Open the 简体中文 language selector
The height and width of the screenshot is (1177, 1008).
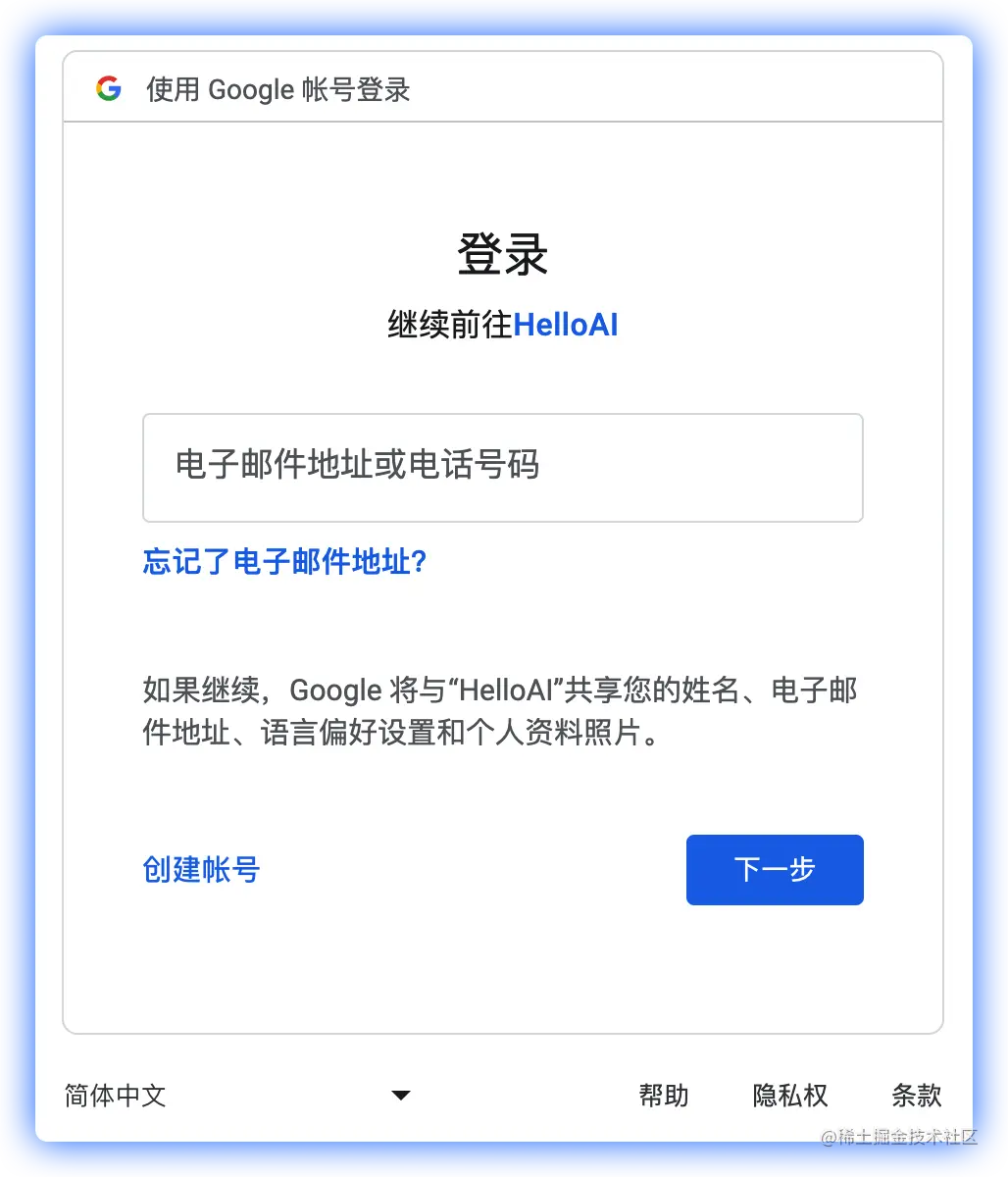click(x=114, y=1096)
